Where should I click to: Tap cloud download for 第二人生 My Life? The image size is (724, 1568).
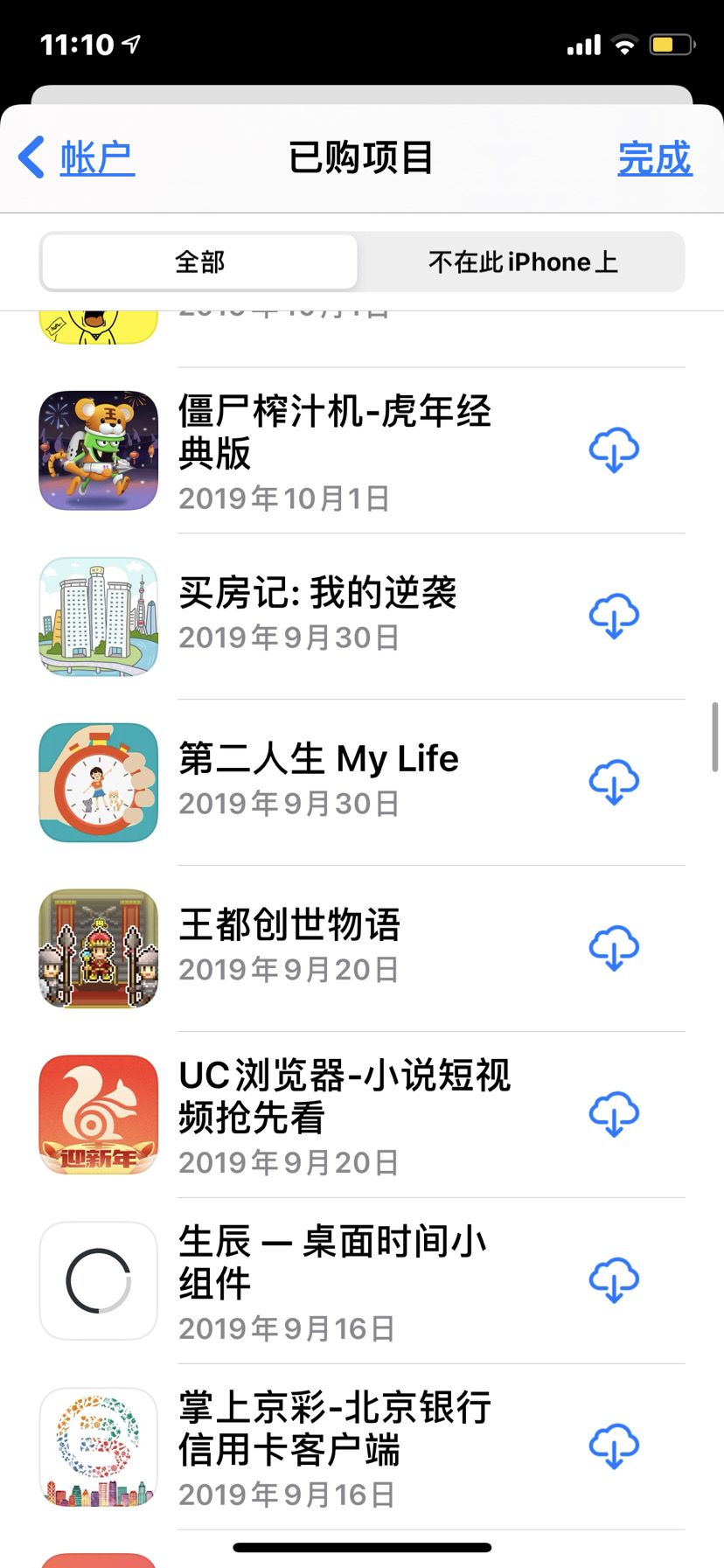tap(614, 782)
